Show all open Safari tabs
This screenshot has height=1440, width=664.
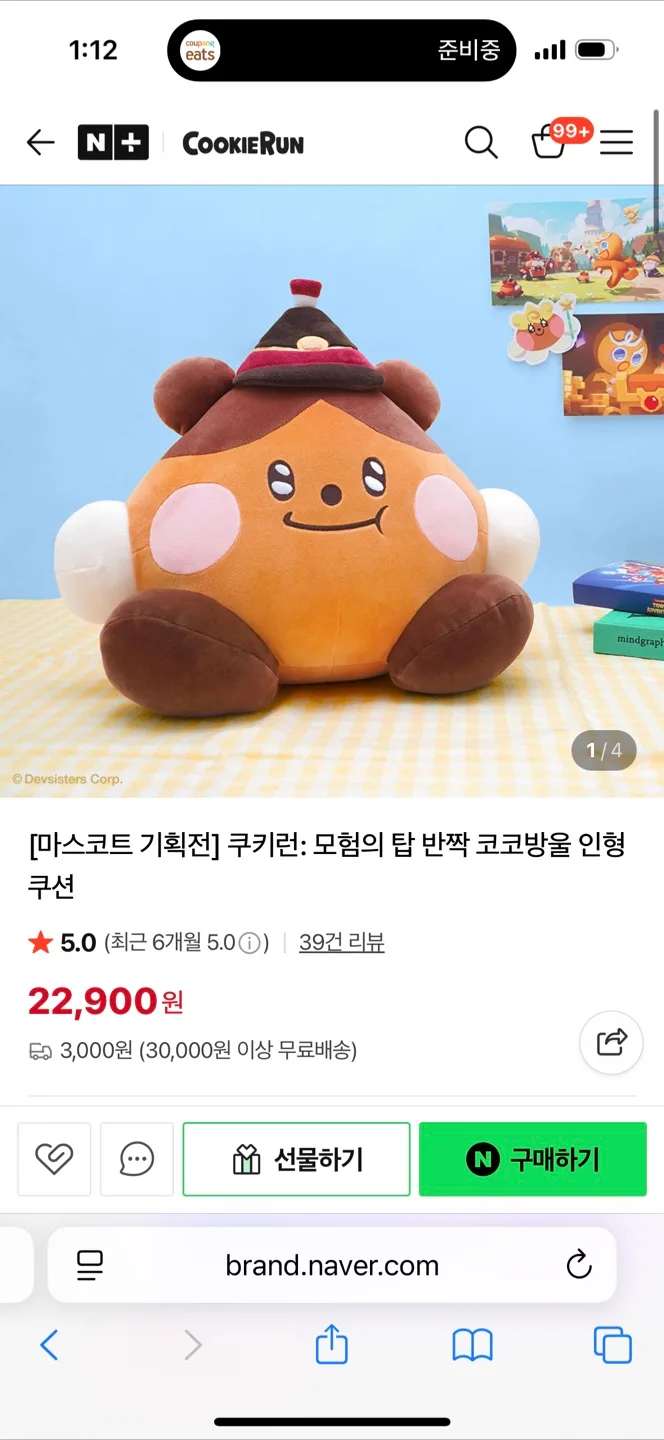pos(612,1345)
